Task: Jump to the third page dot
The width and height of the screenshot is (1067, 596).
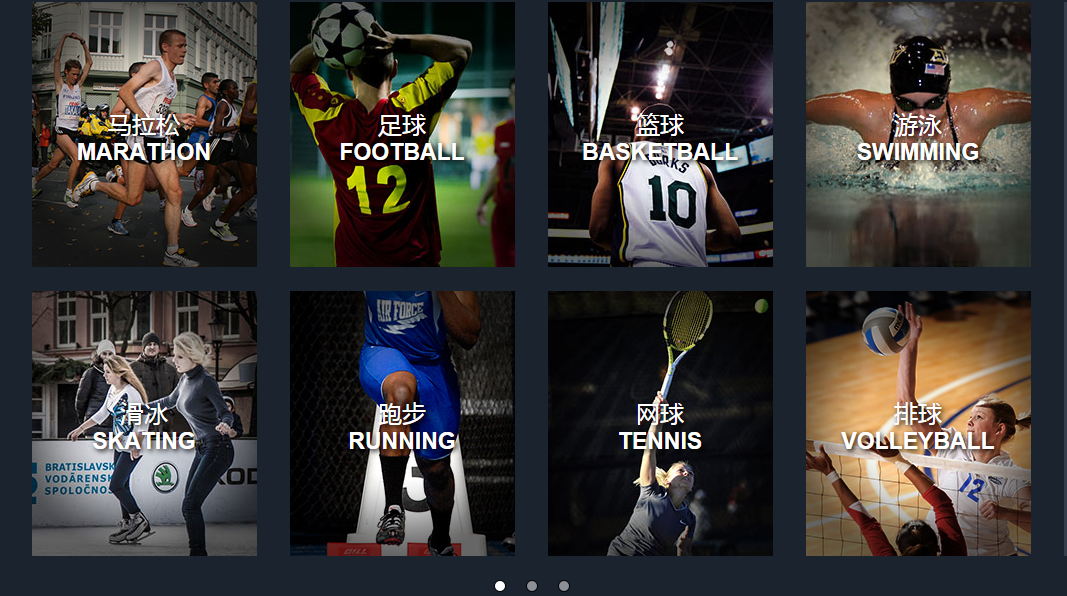Action: click(x=564, y=586)
